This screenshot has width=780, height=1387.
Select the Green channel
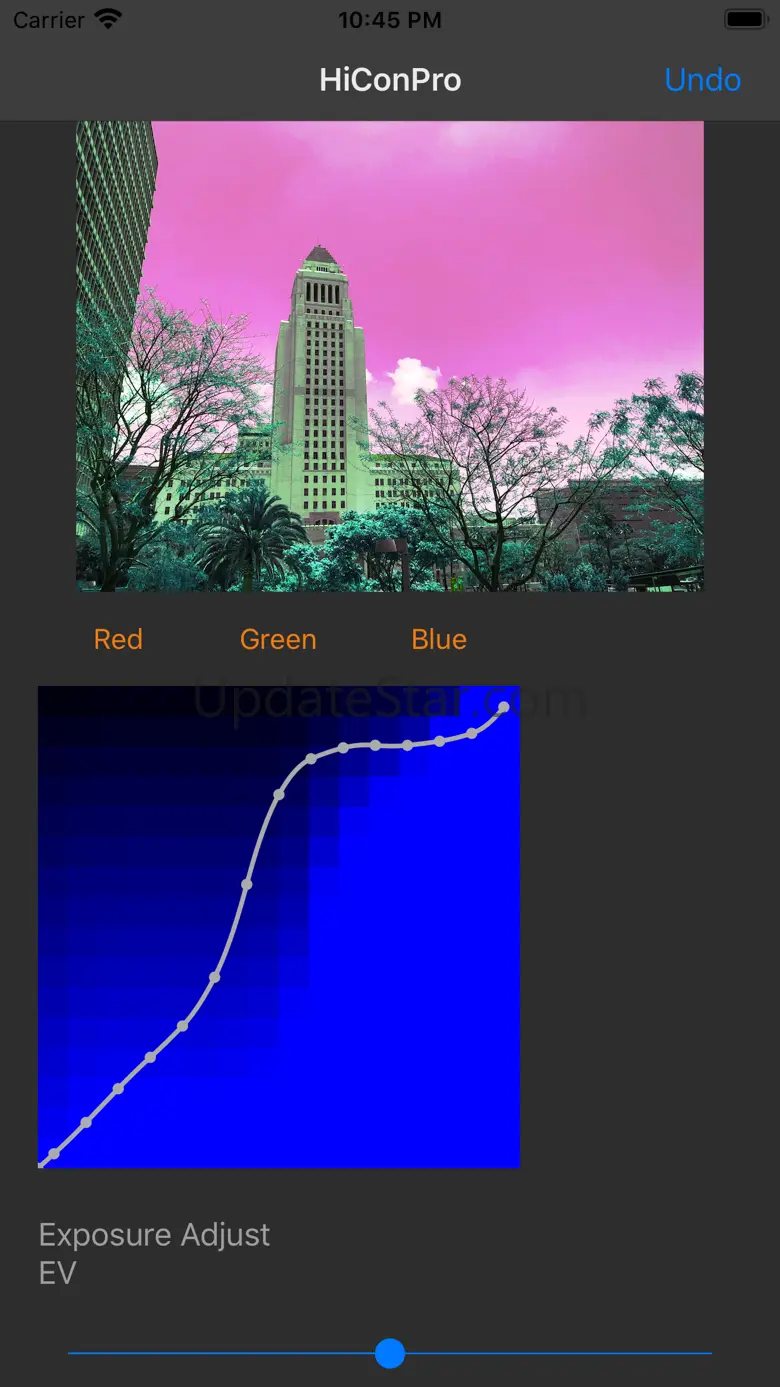(x=278, y=639)
